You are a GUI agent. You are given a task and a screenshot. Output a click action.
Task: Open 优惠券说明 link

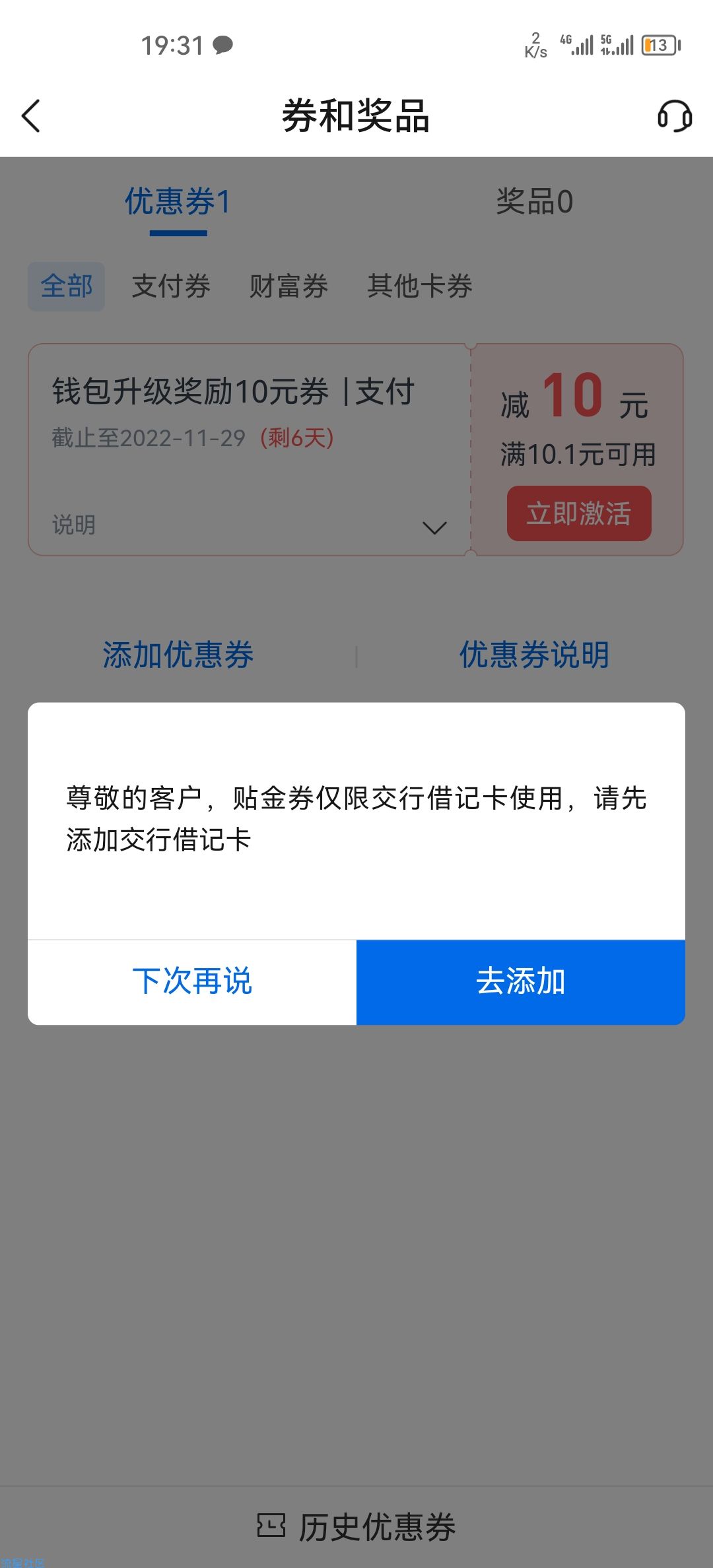[x=535, y=655]
